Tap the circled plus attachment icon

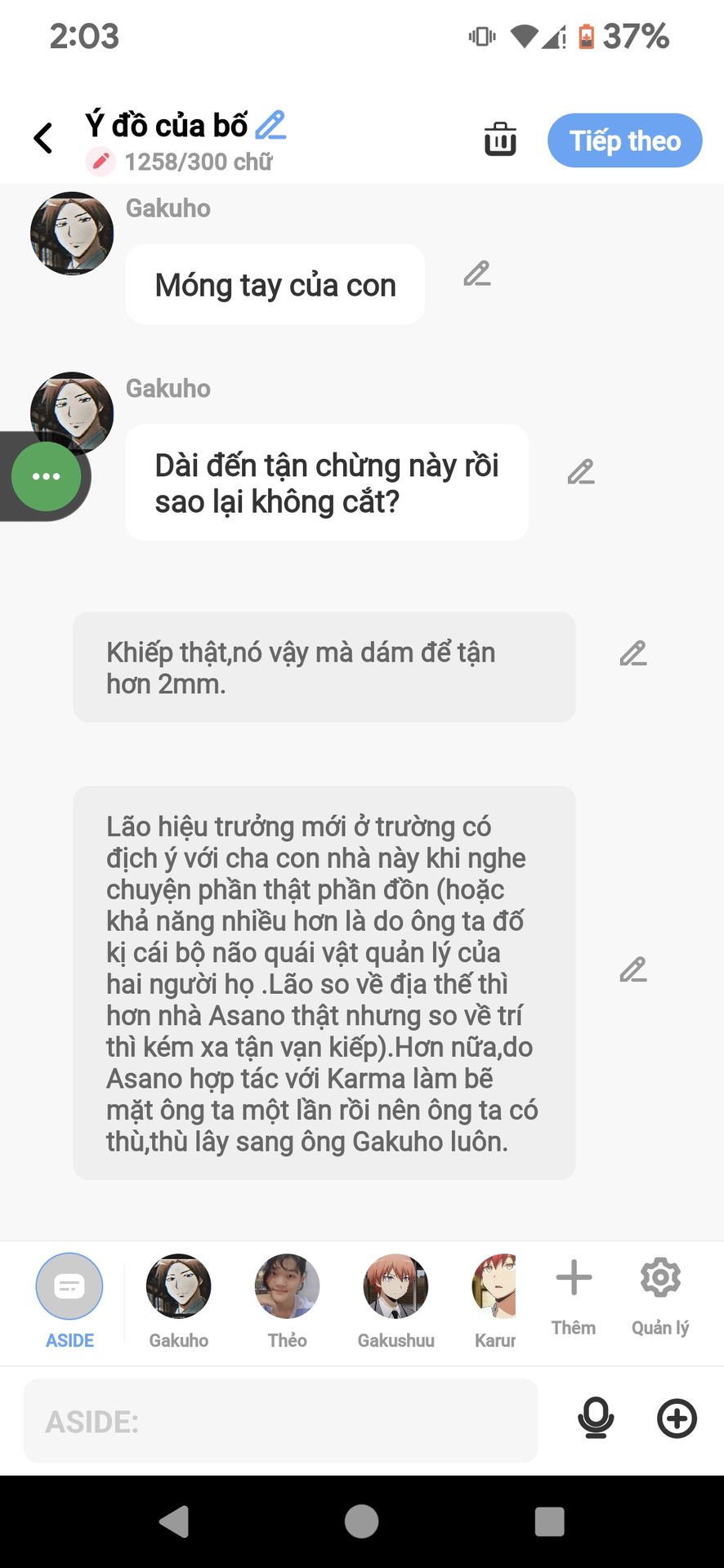pos(677,1419)
